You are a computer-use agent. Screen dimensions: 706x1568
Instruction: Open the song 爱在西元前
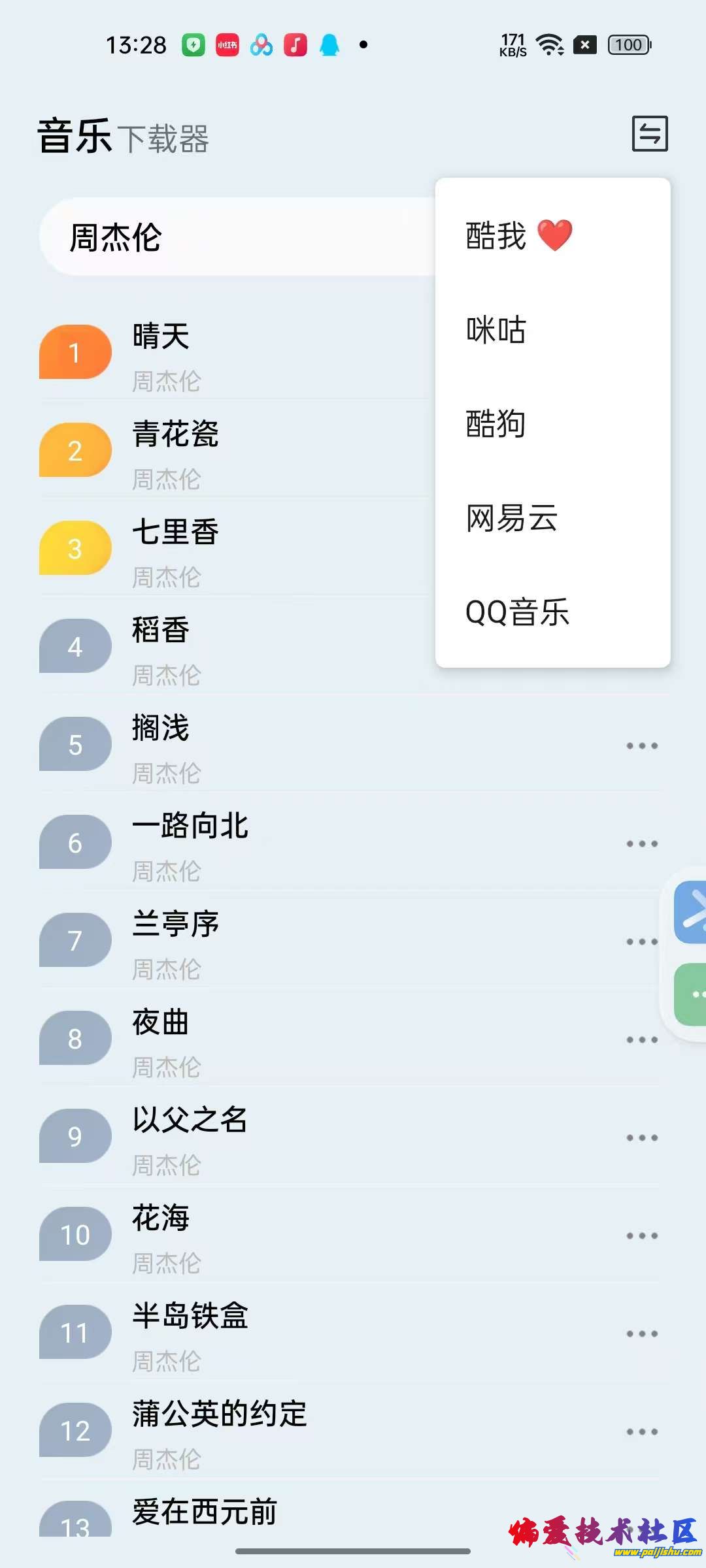pyautogui.click(x=204, y=1512)
